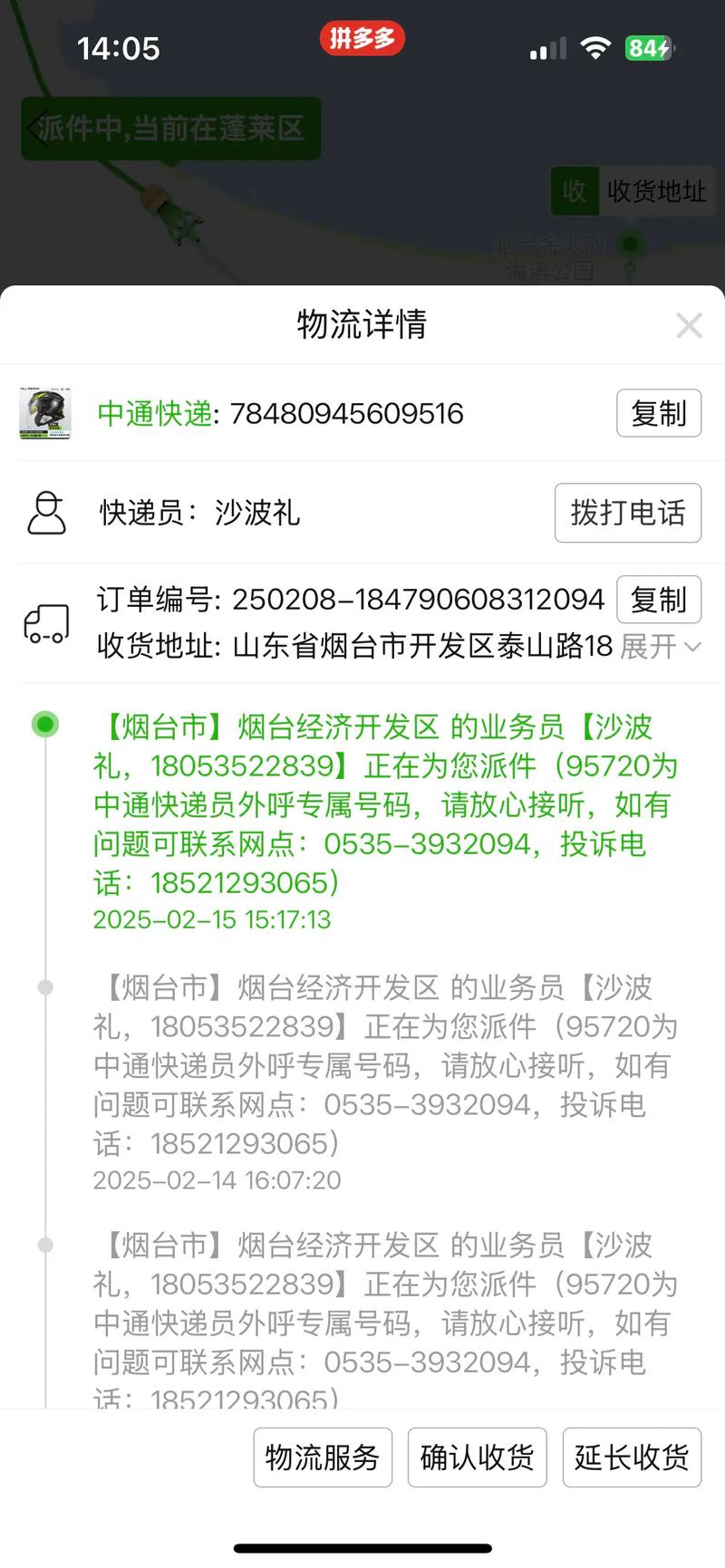The width and height of the screenshot is (725, 1568).
Task: Tap the courier person icon
Action: (x=46, y=513)
